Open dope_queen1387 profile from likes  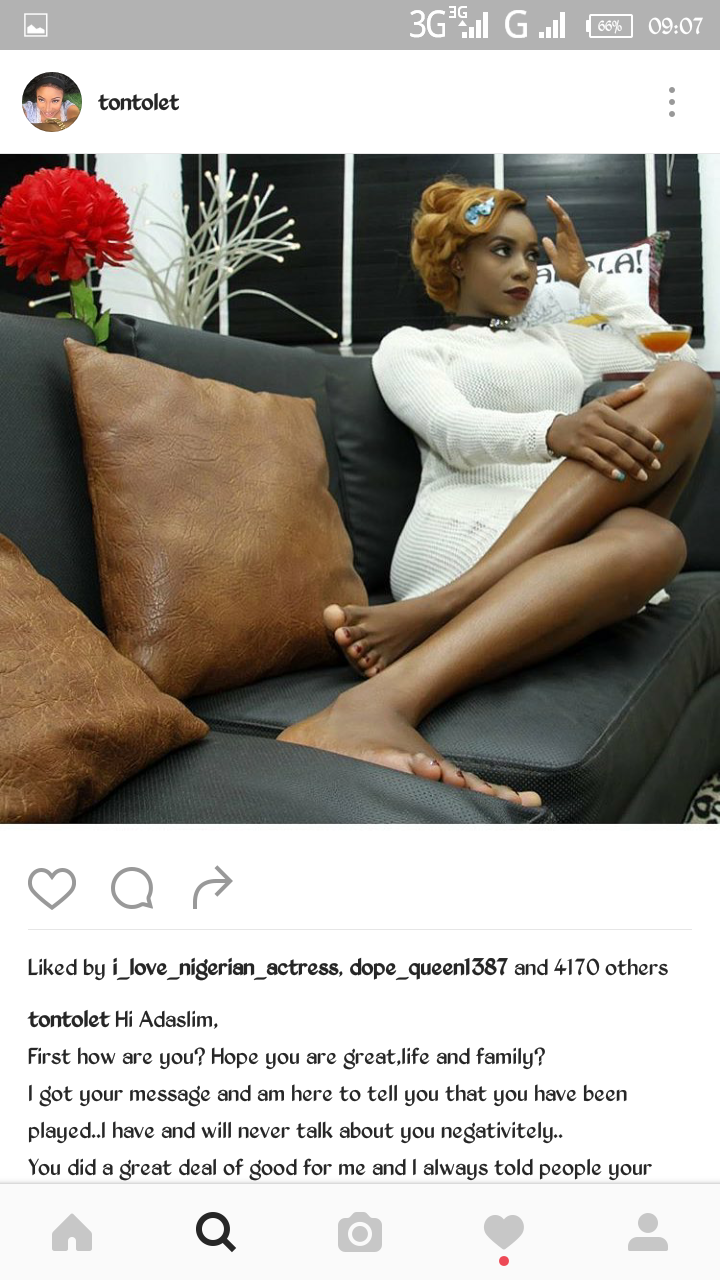428,967
